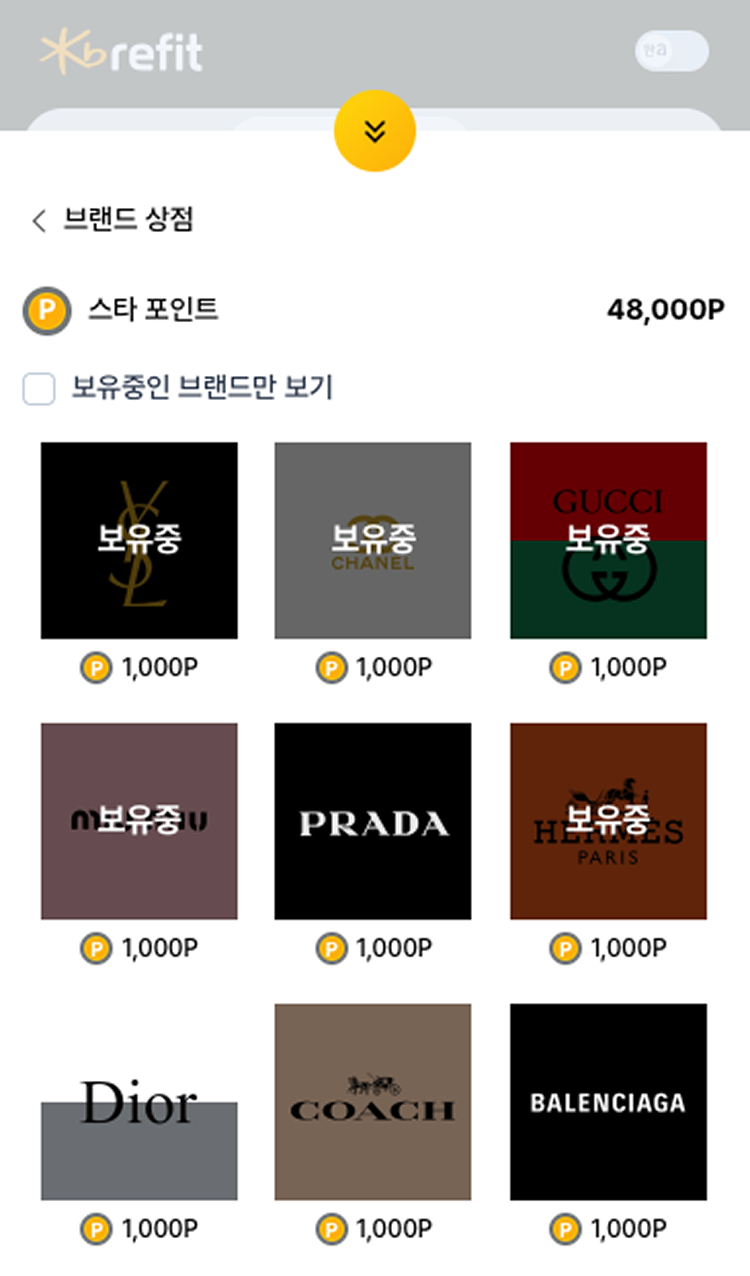Image resolution: width=750 pixels, height=1276 pixels.
Task: Click the Gucci brand tile
Action: click(x=608, y=540)
